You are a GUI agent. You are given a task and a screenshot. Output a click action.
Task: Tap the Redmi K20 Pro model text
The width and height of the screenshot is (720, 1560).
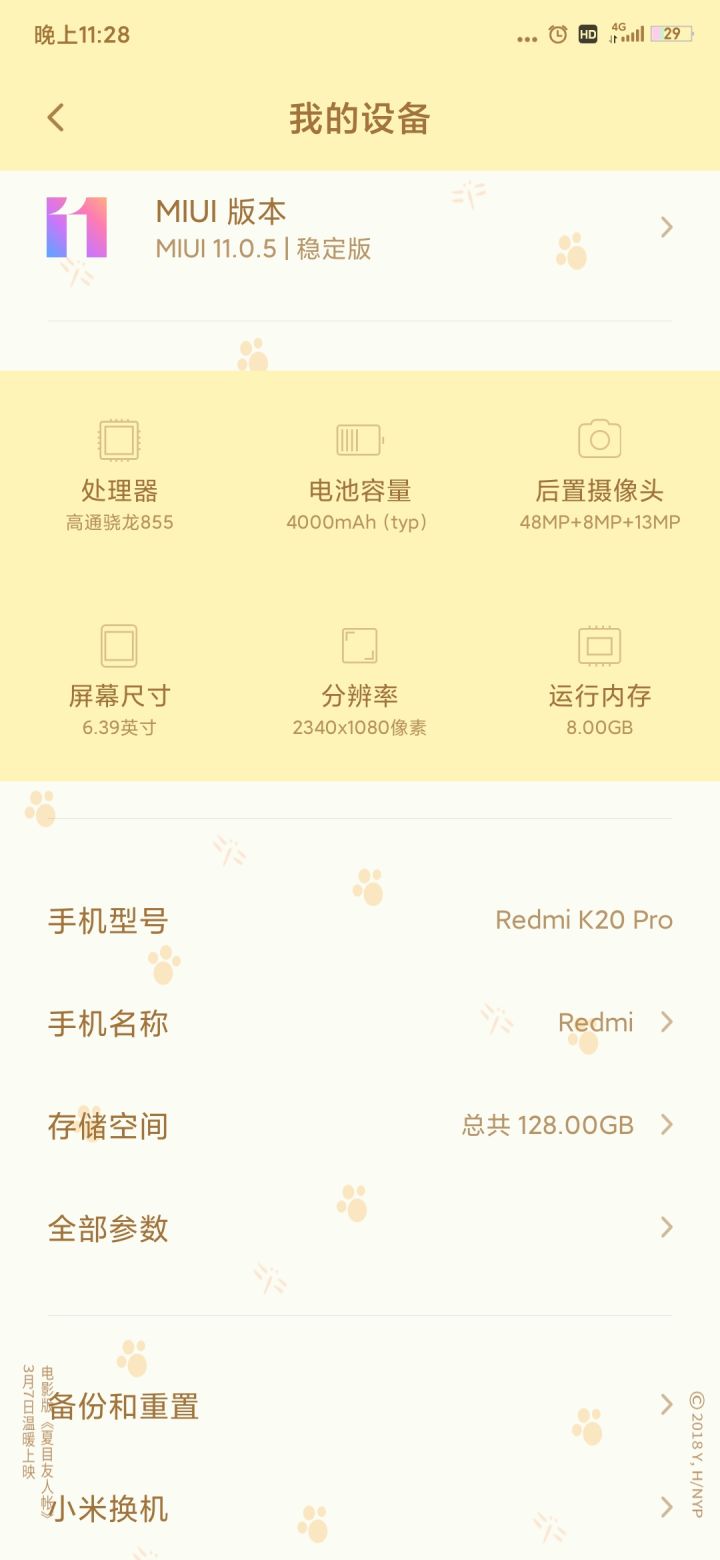pos(584,919)
